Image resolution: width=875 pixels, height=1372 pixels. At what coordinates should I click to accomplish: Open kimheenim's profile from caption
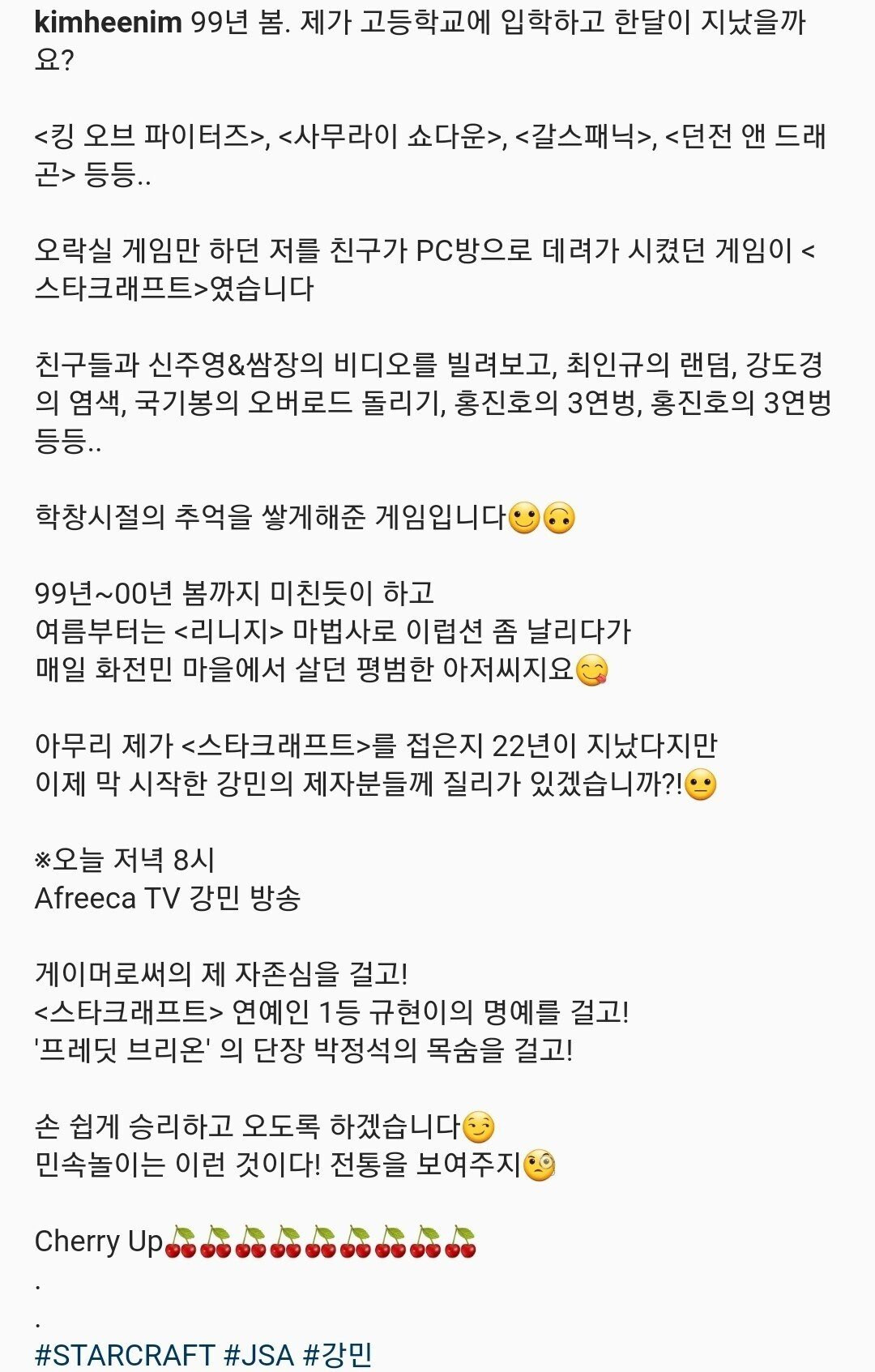(x=108, y=22)
